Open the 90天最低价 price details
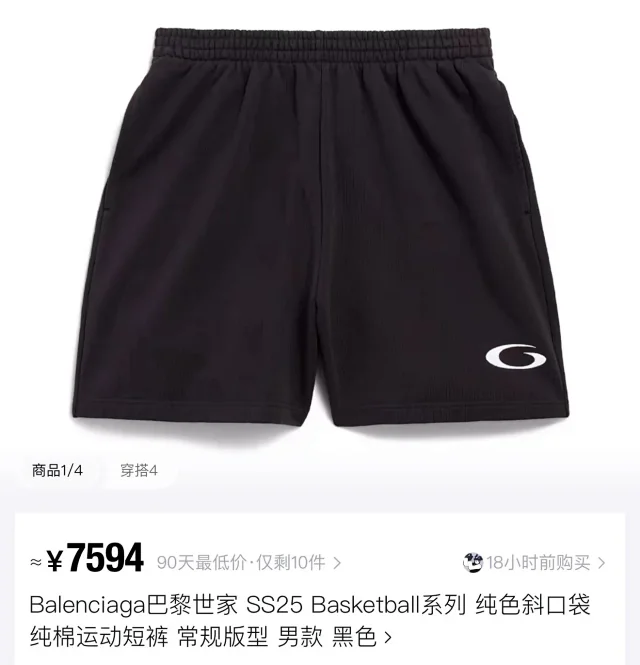Screen dimensions: 640x665 (x=249, y=562)
